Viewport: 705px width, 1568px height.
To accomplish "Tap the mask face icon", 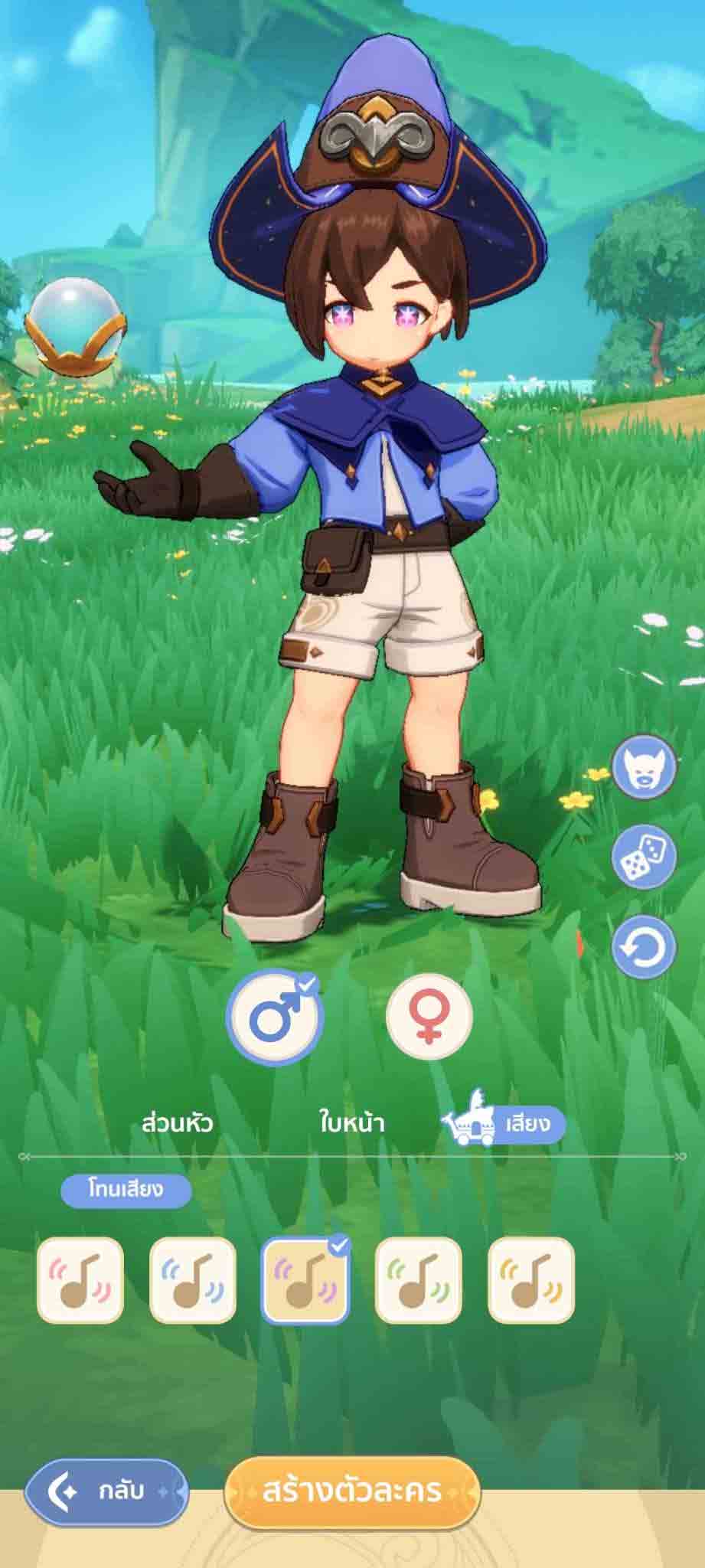I will coord(645,768).
